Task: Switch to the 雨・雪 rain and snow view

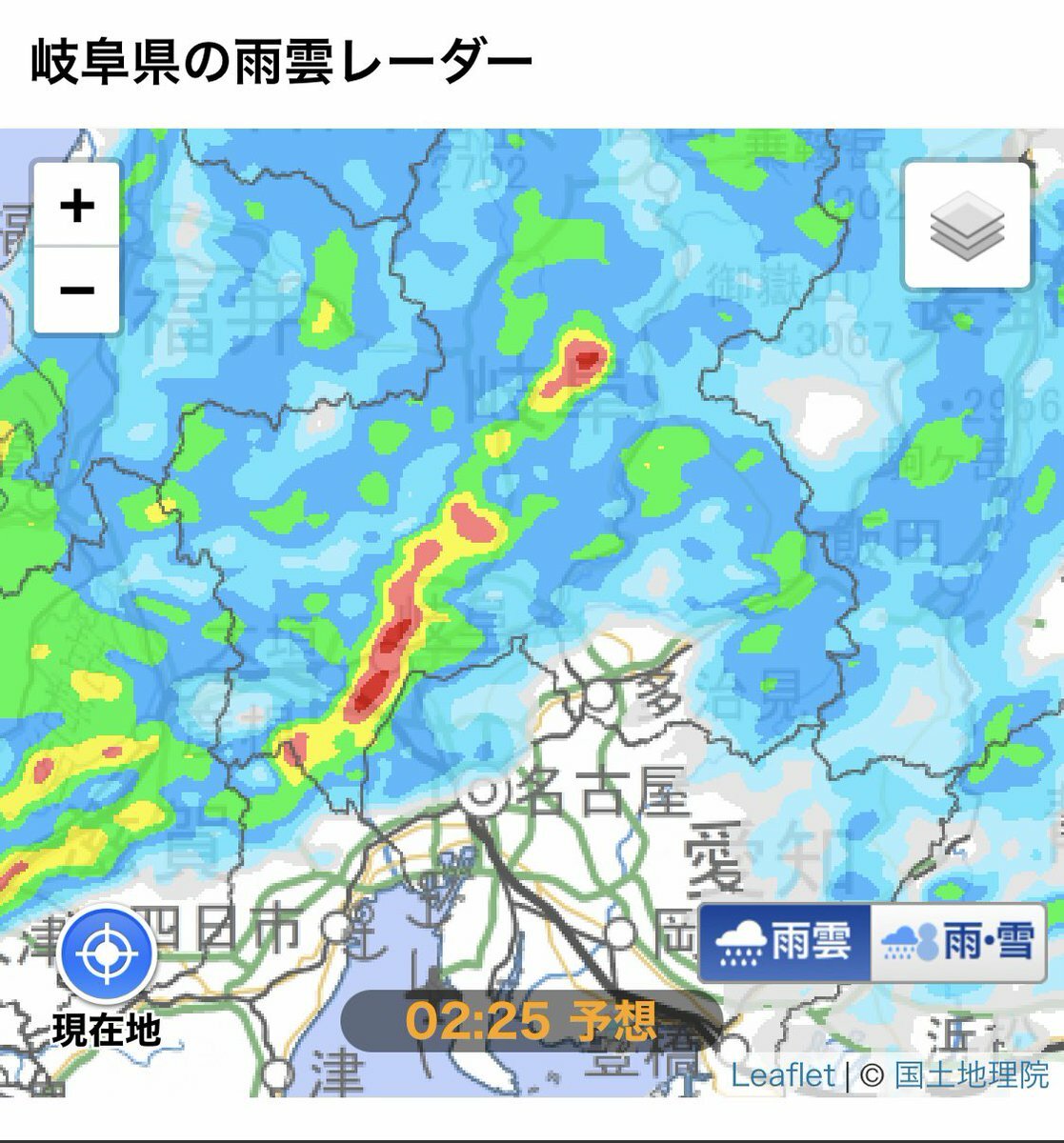Action: click(958, 943)
